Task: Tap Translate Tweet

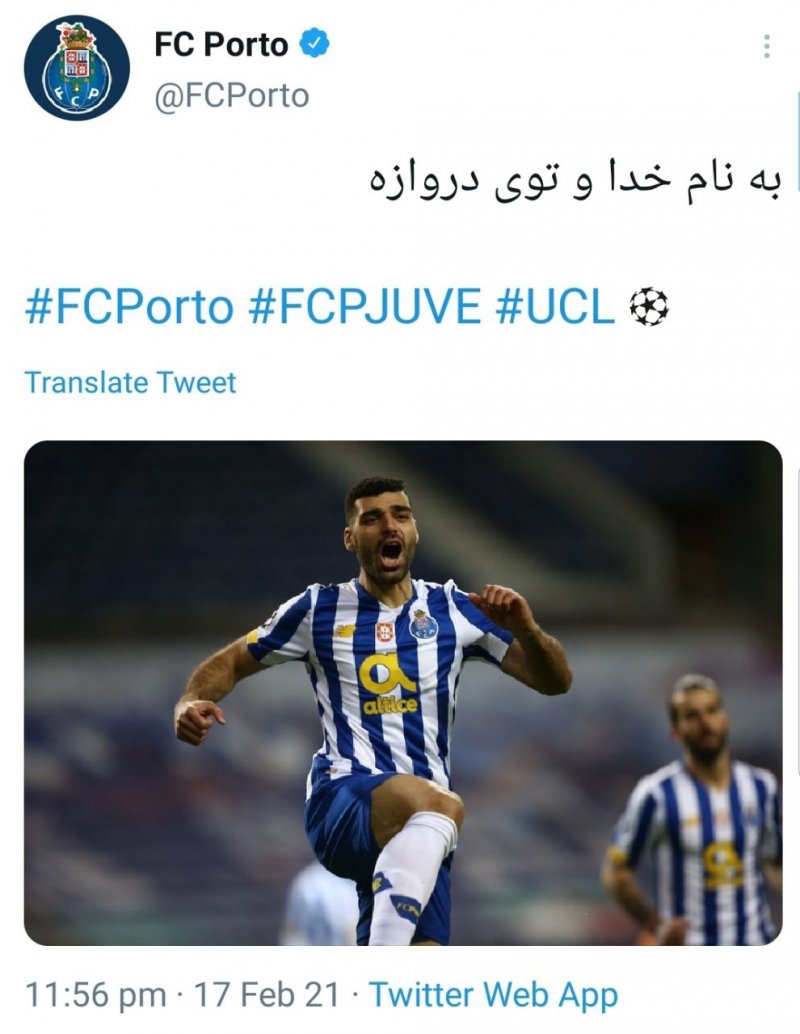Action: 130,383
